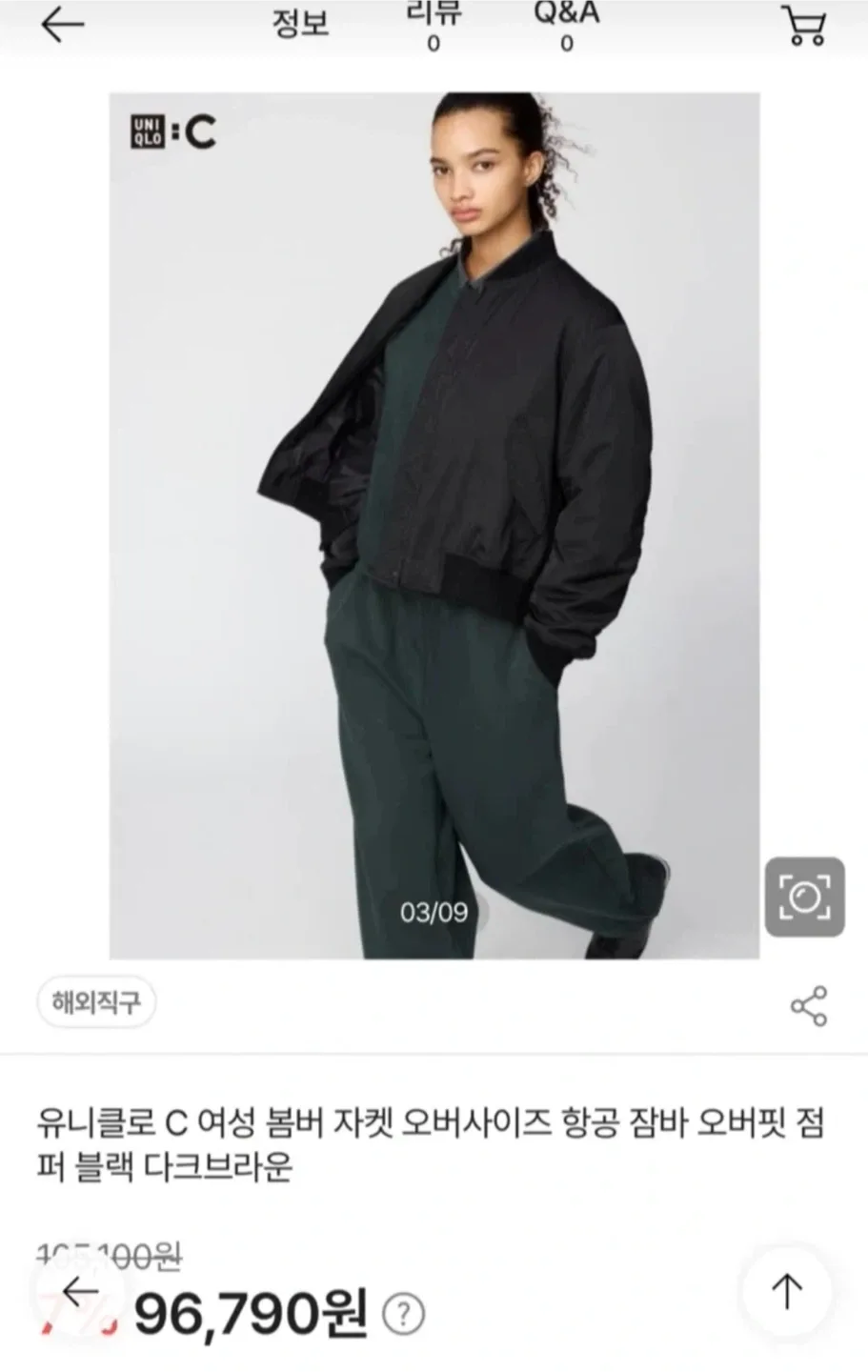This screenshot has height=1372, width=868.
Task: Open the shopping cart
Action: 804,26
